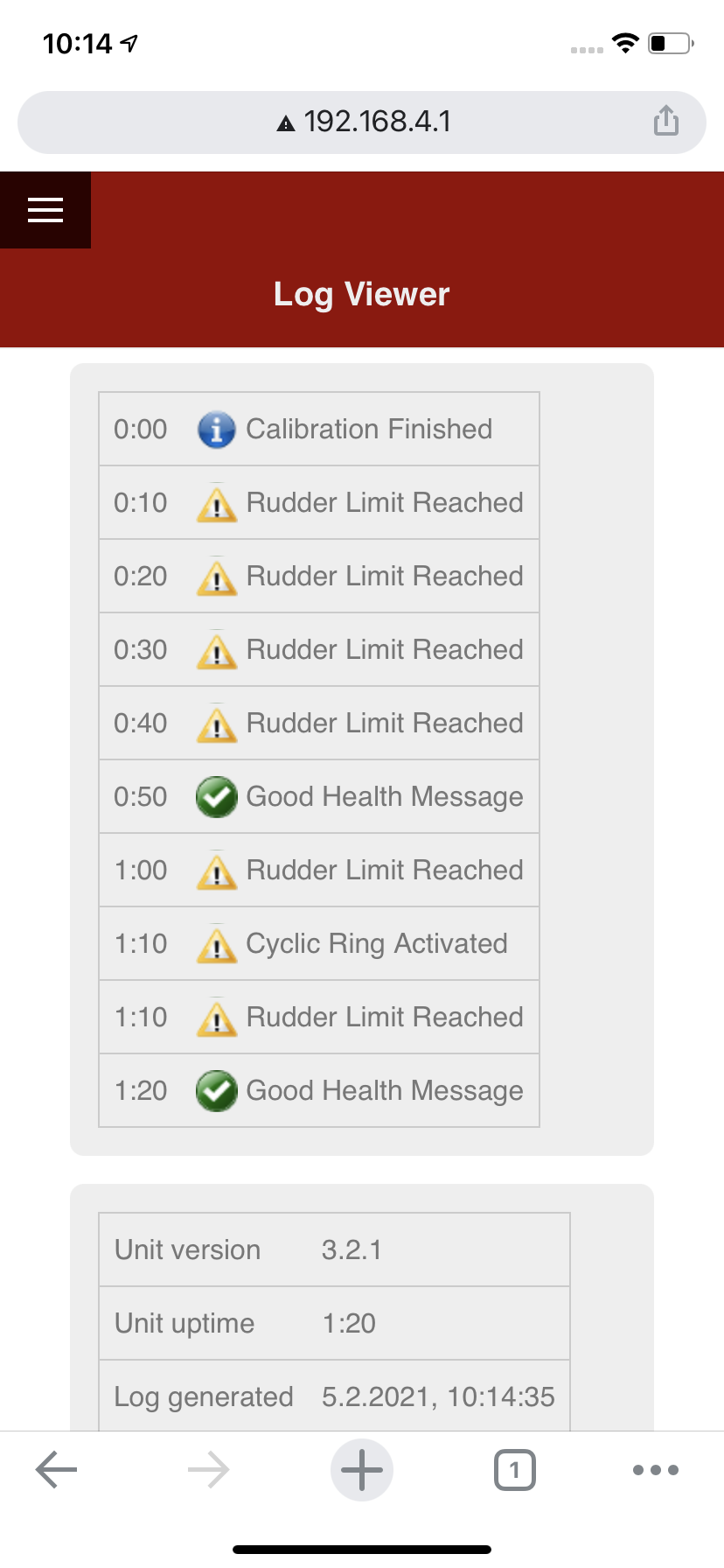Tap the 192.168.4.1 address bar
This screenshot has height=1568, width=724.
363,122
